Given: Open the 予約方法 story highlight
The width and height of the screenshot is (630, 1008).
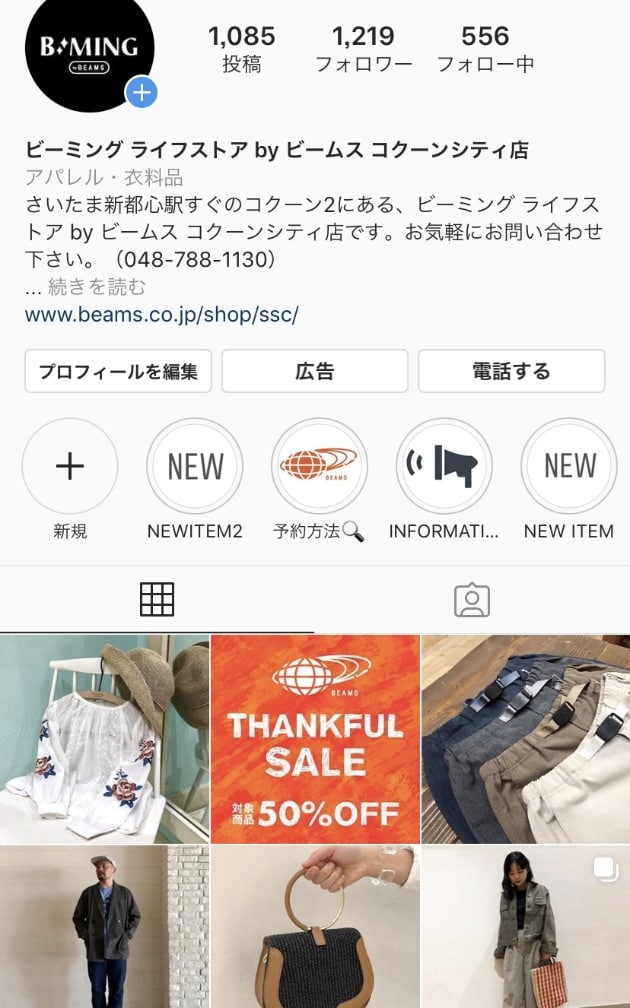Looking at the screenshot, I should pos(319,466).
